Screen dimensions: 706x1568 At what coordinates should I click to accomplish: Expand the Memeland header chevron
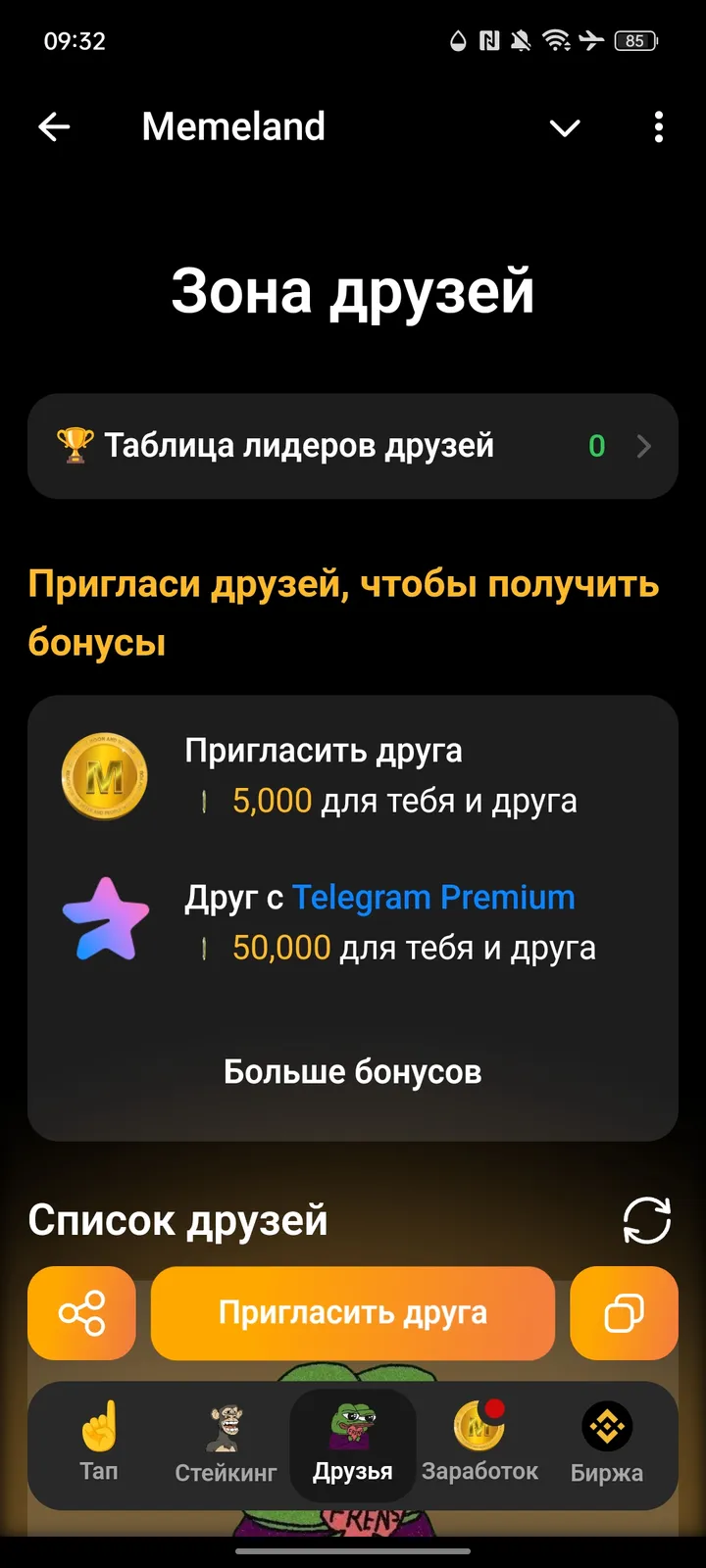[x=564, y=127]
